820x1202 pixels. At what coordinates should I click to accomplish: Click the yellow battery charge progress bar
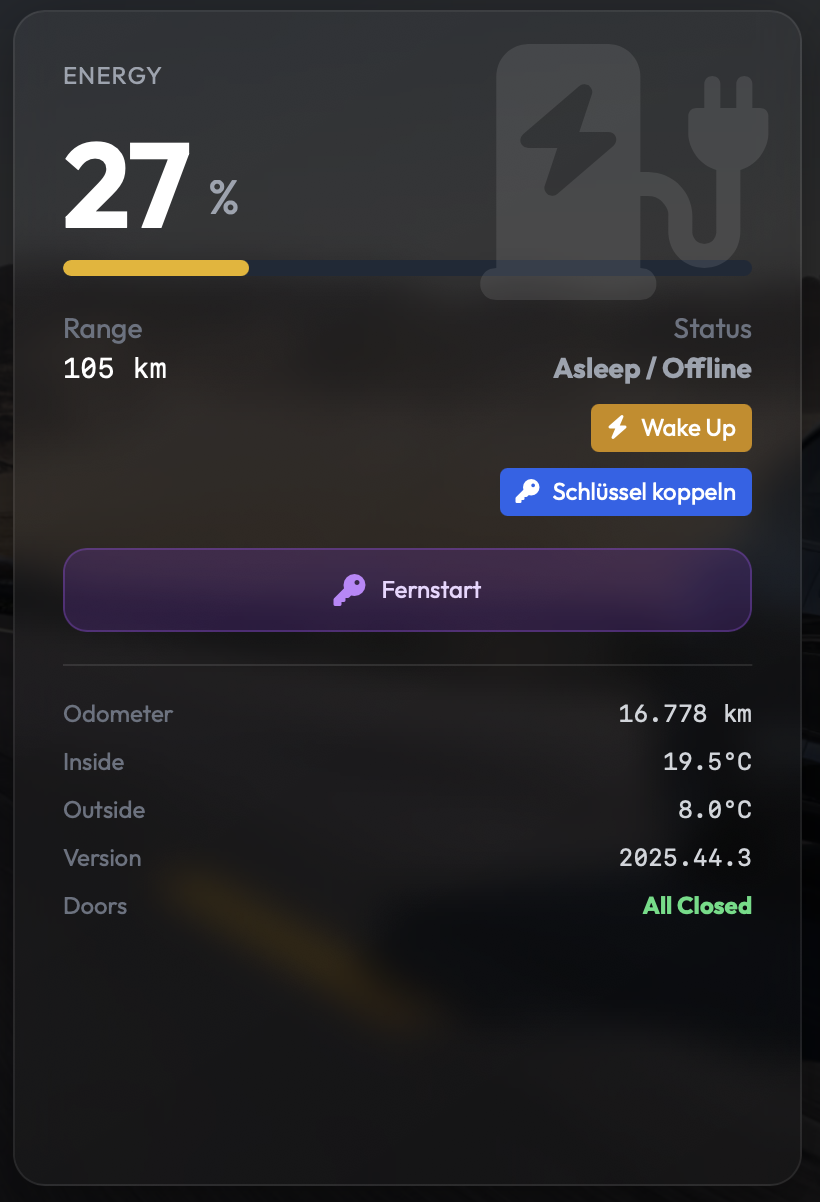[x=155, y=267]
